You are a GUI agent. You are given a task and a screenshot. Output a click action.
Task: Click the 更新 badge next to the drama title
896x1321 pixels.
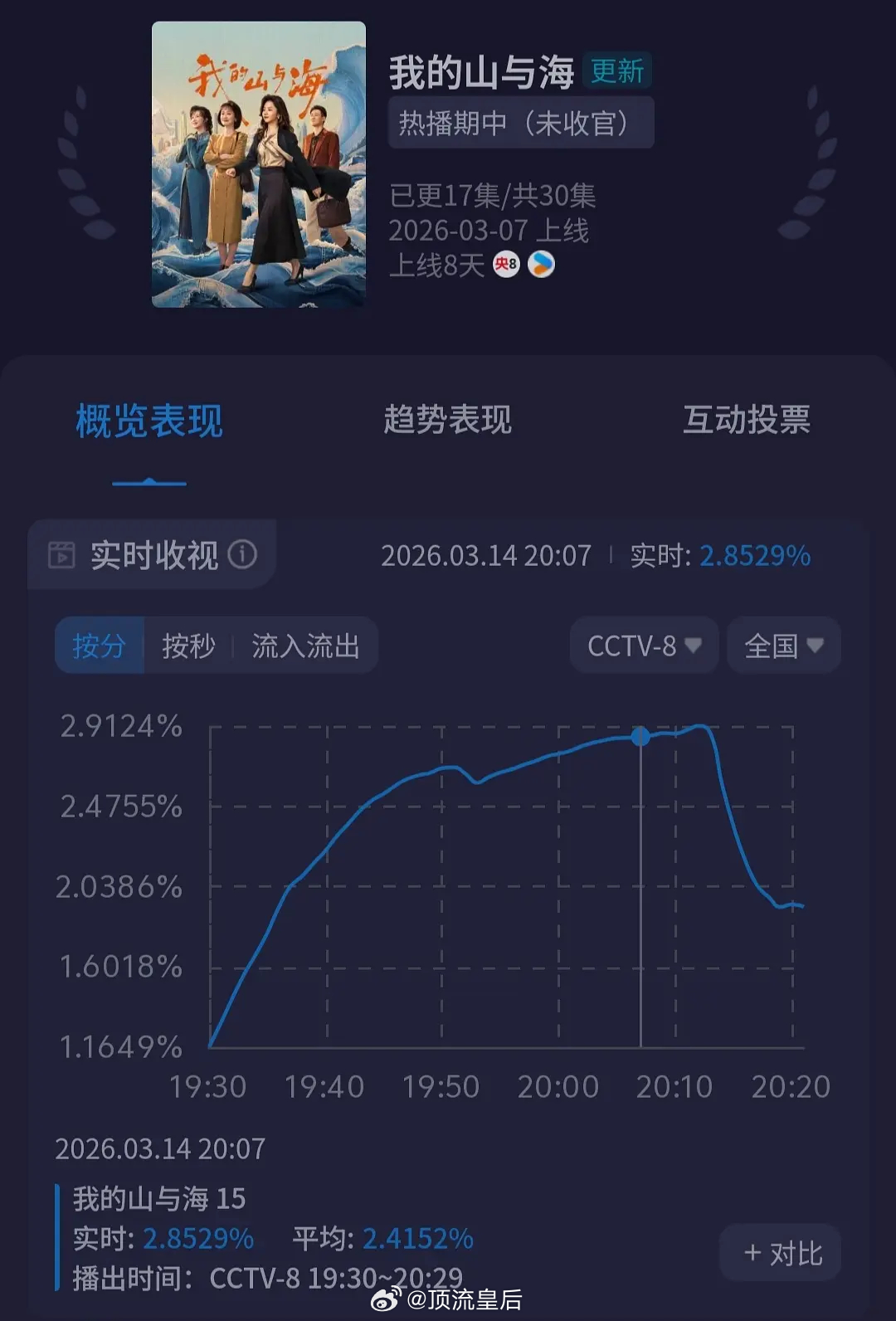tap(618, 73)
